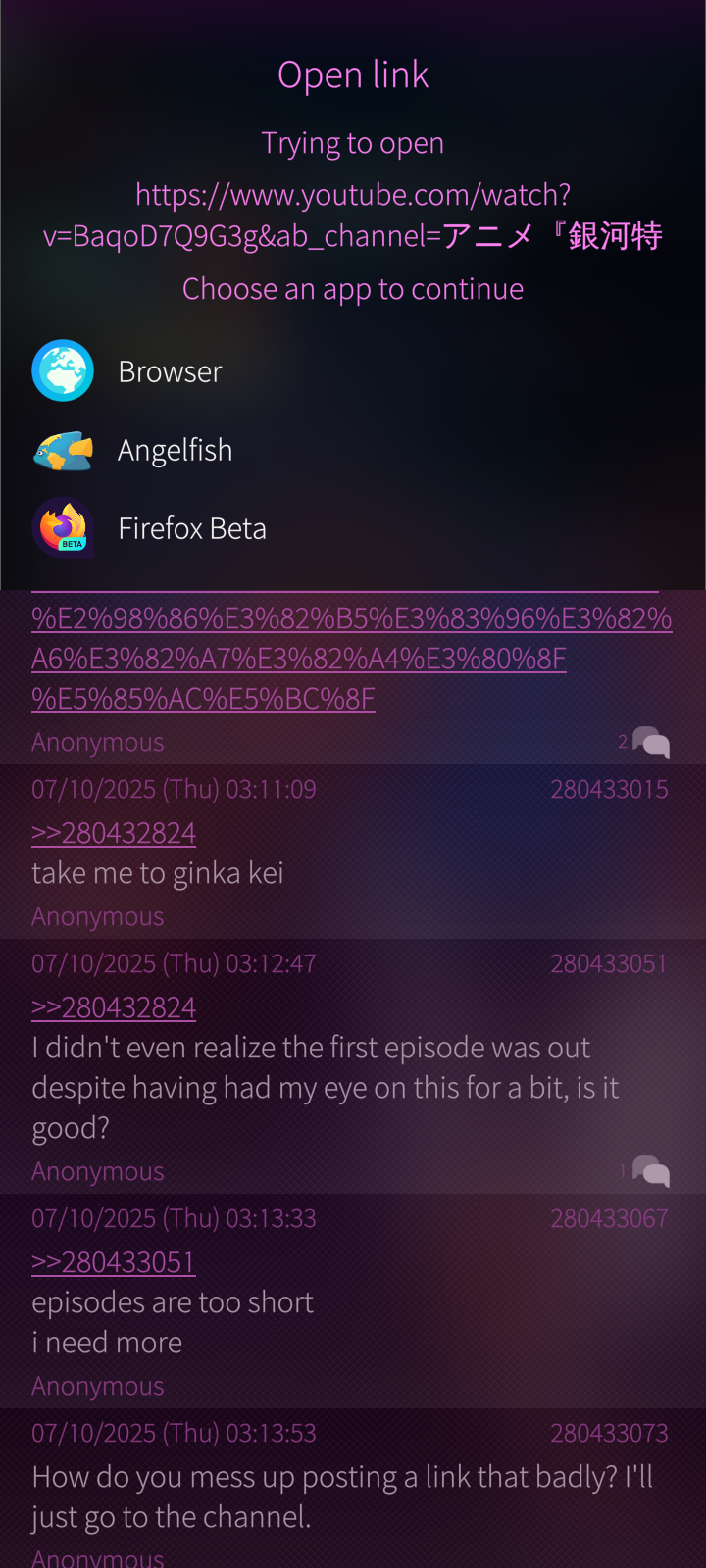
Task: Tap post number 280433067
Action: click(609, 1219)
